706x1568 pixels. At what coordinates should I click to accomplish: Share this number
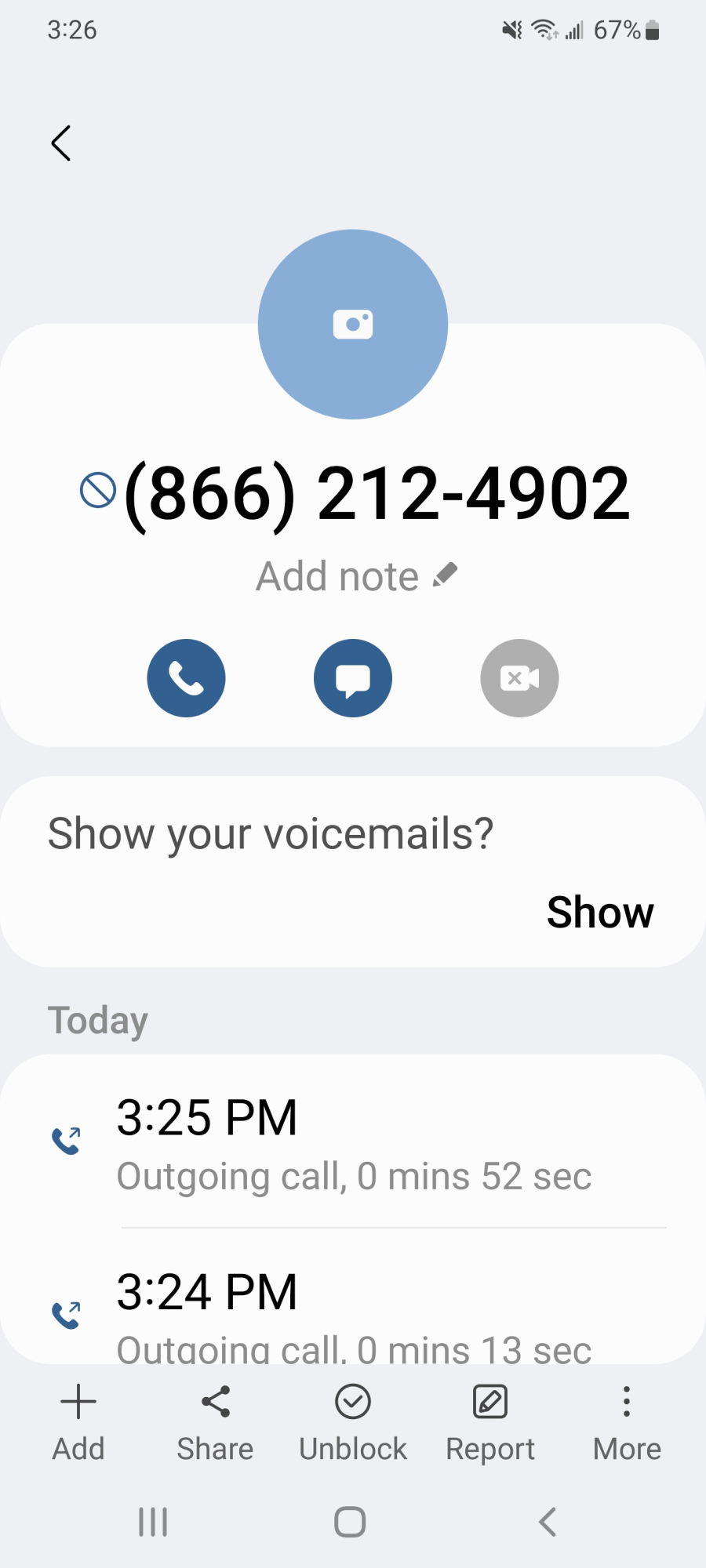coord(215,1423)
